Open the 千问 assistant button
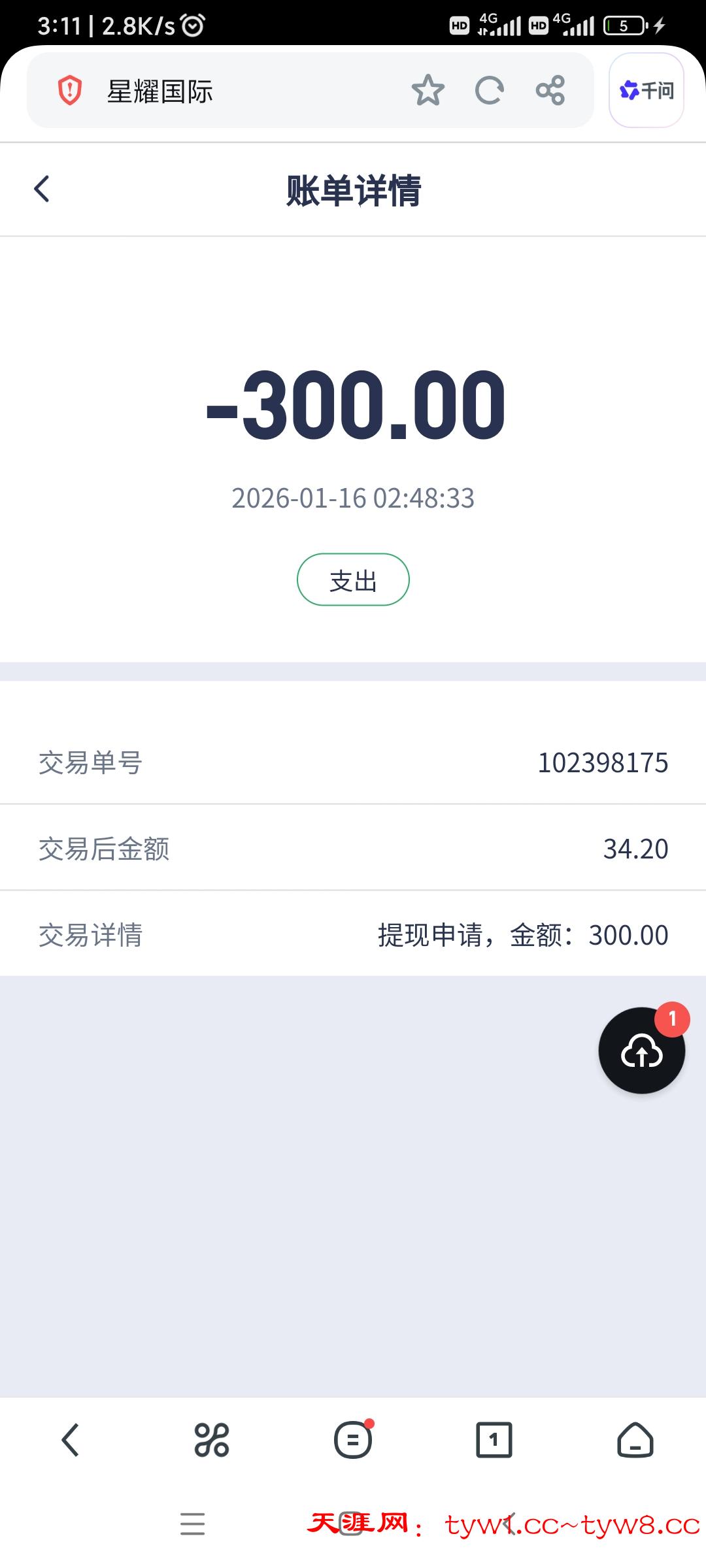Screen dimensions: 706x1568 click(x=646, y=90)
